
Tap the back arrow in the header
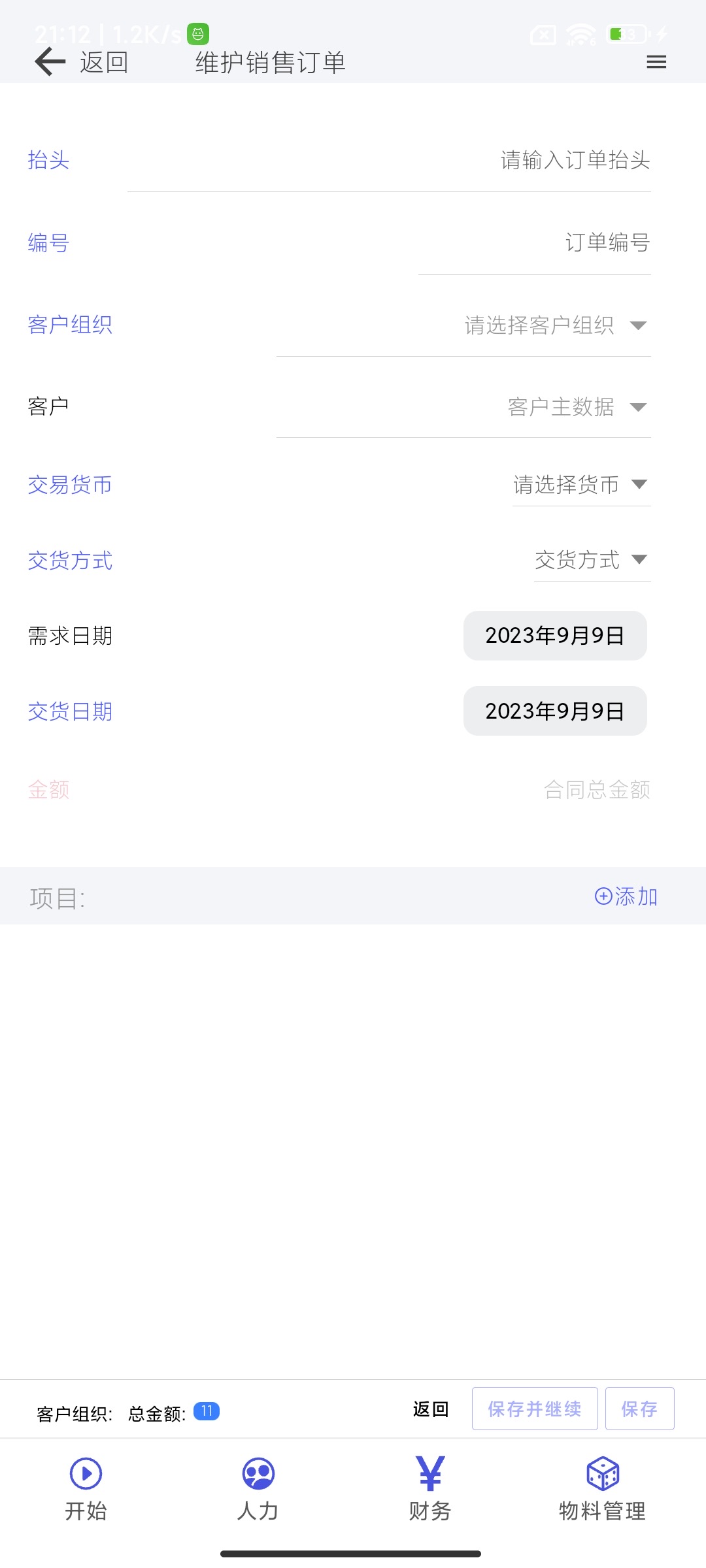coord(51,63)
